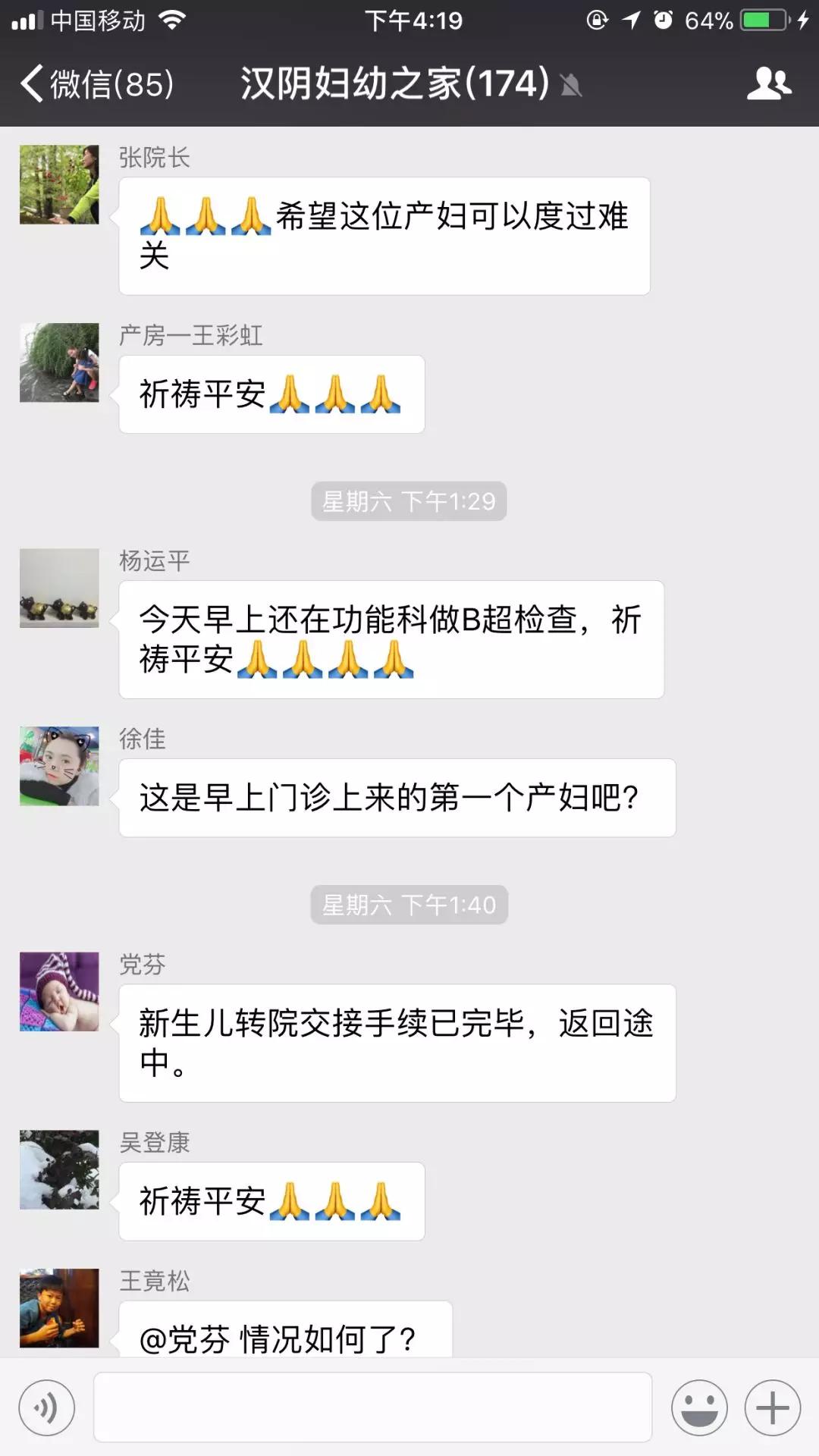Open 吴登康's profile picture
The image size is (819, 1456).
(59, 1169)
